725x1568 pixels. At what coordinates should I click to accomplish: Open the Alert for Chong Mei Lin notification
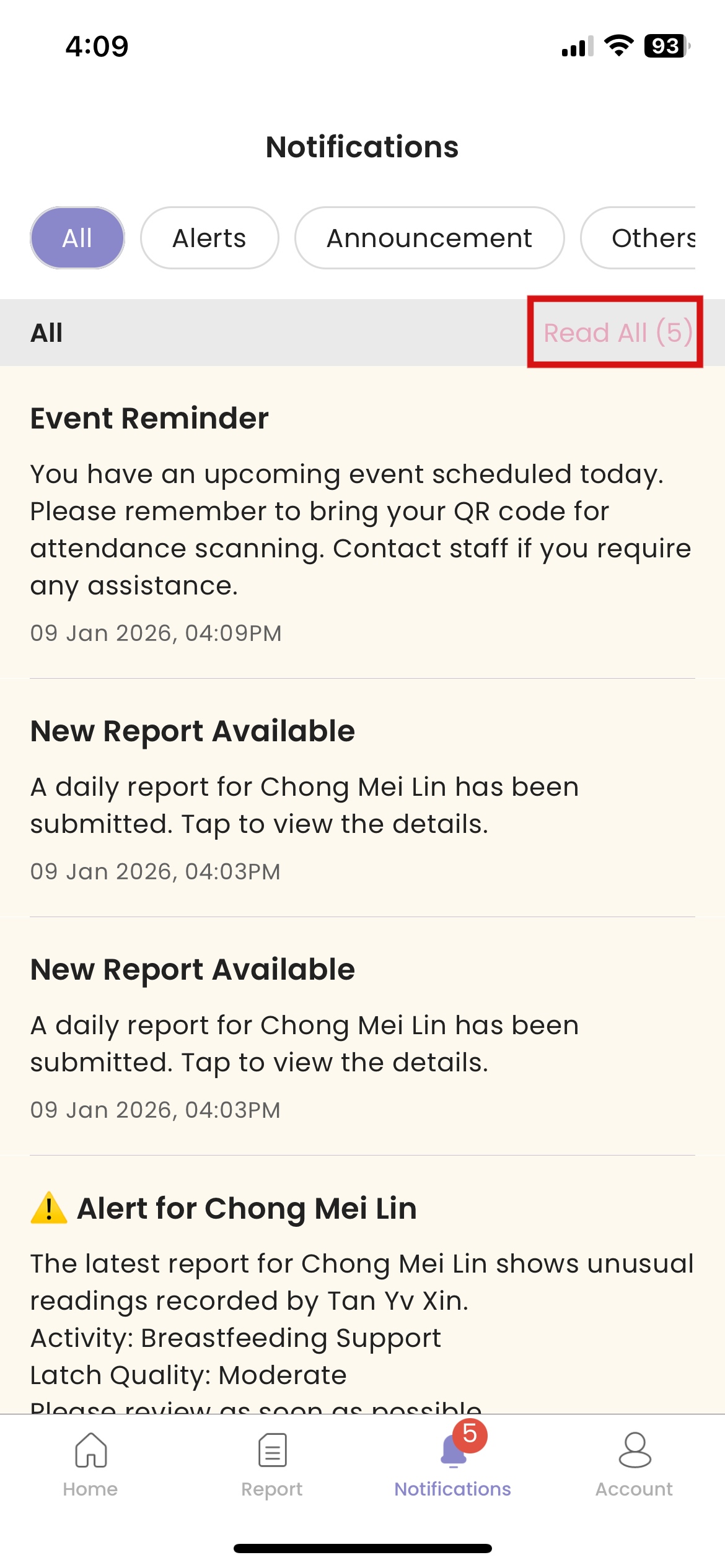362,1270
